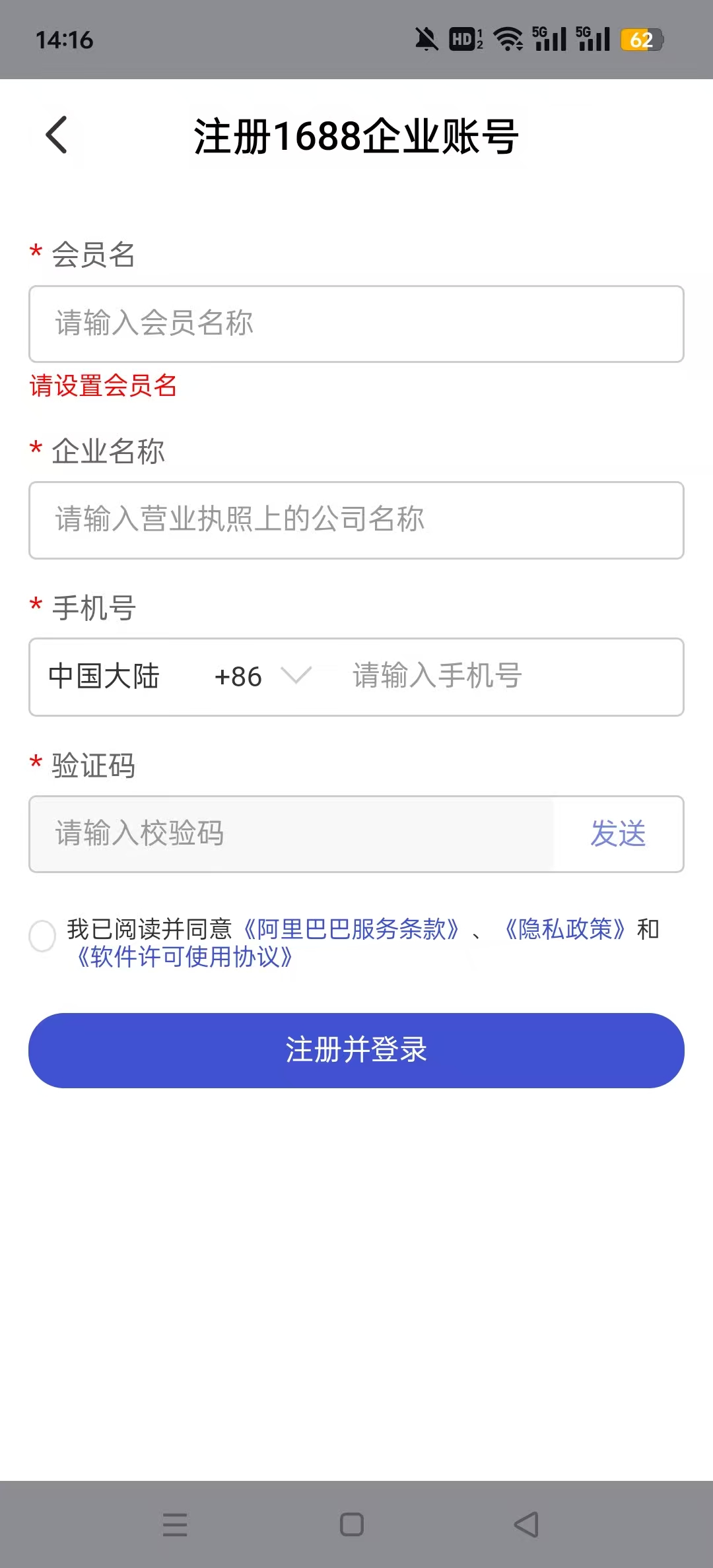
Task: Open the 隐私政策 link
Action: coord(565,929)
